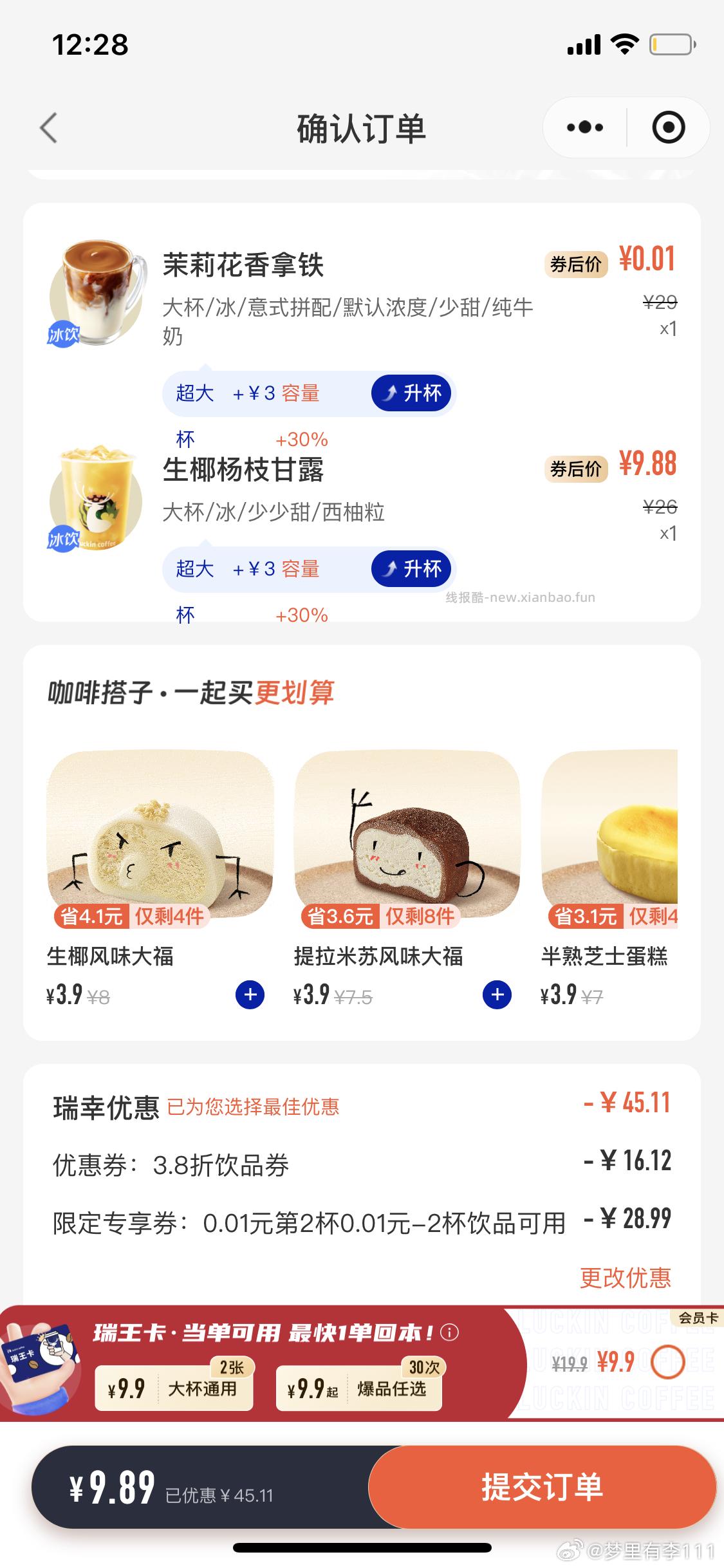This screenshot has width=724, height=1568.
Task: Open the 确认订单 title area
Action: pyautogui.click(x=362, y=127)
